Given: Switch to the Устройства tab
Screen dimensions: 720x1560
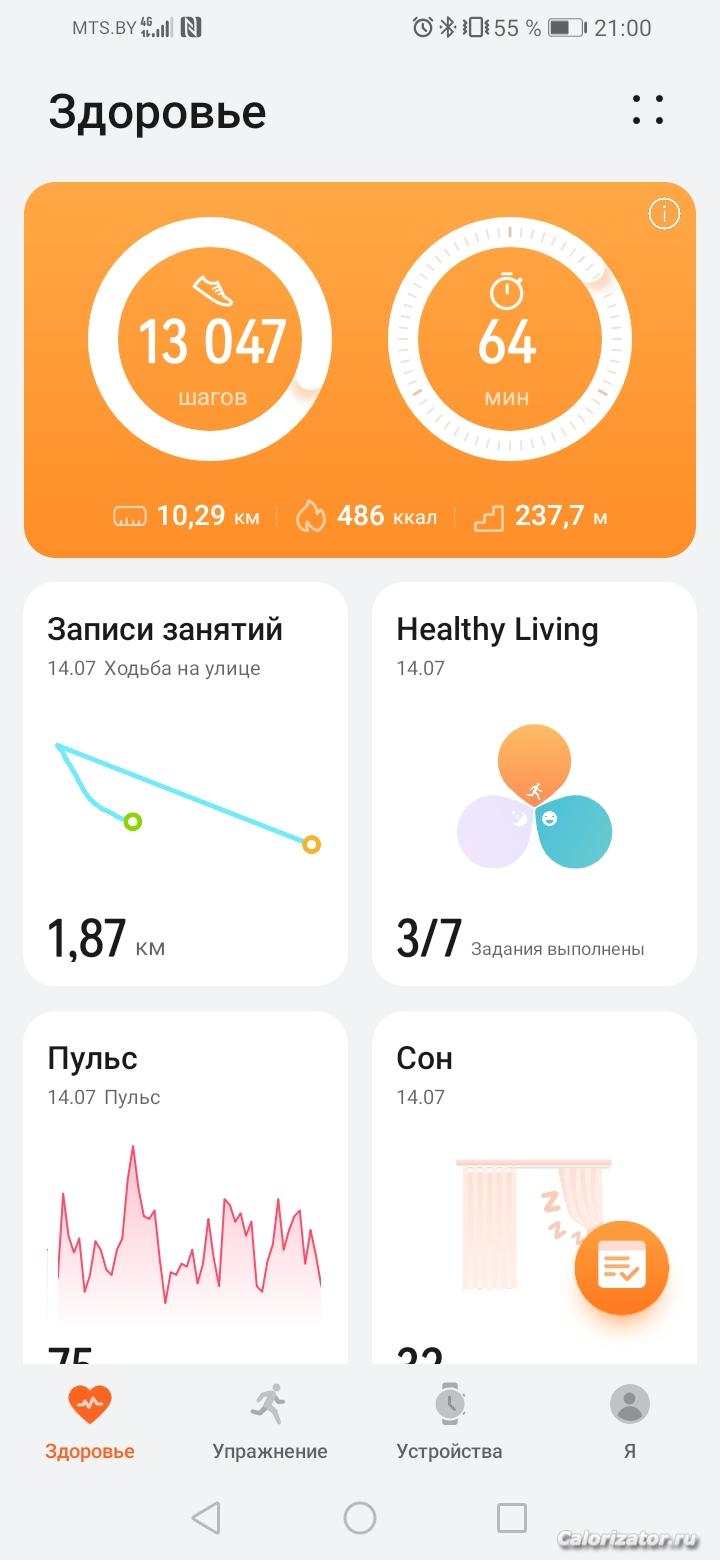Looking at the screenshot, I should (450, 1422).
